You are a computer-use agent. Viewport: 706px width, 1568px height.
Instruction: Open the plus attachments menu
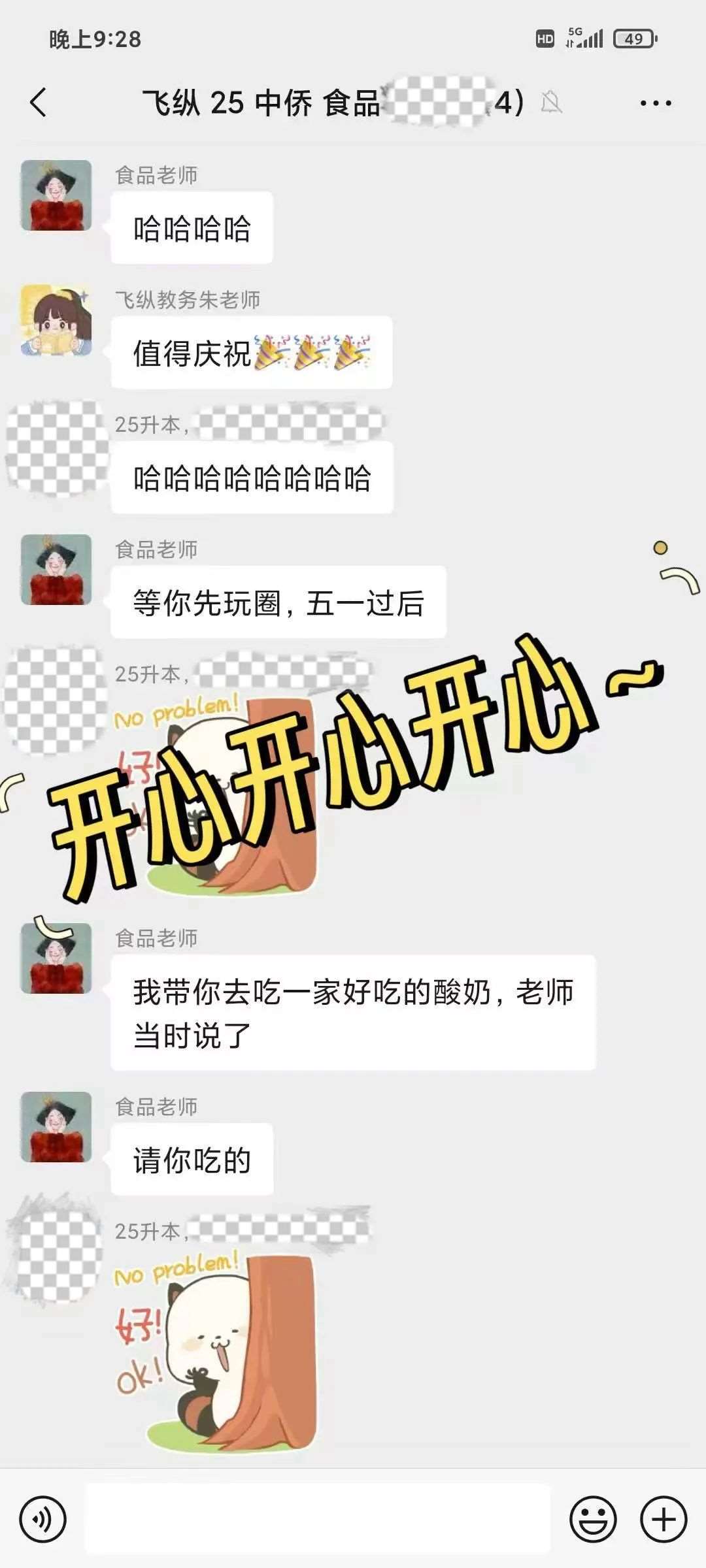[x=663, y=1520]
